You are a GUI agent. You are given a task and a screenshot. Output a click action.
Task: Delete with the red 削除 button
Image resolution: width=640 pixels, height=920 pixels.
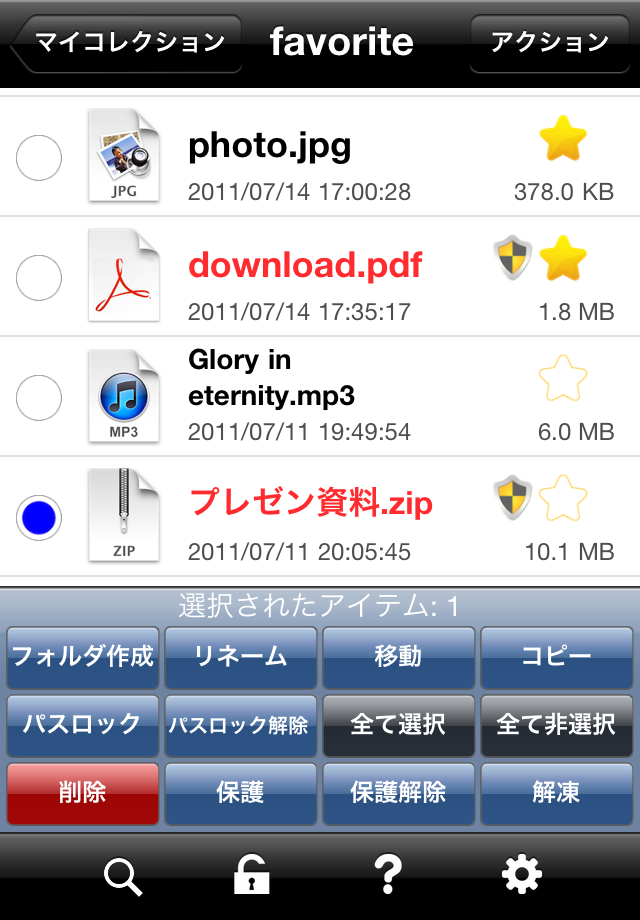(82, 794)
